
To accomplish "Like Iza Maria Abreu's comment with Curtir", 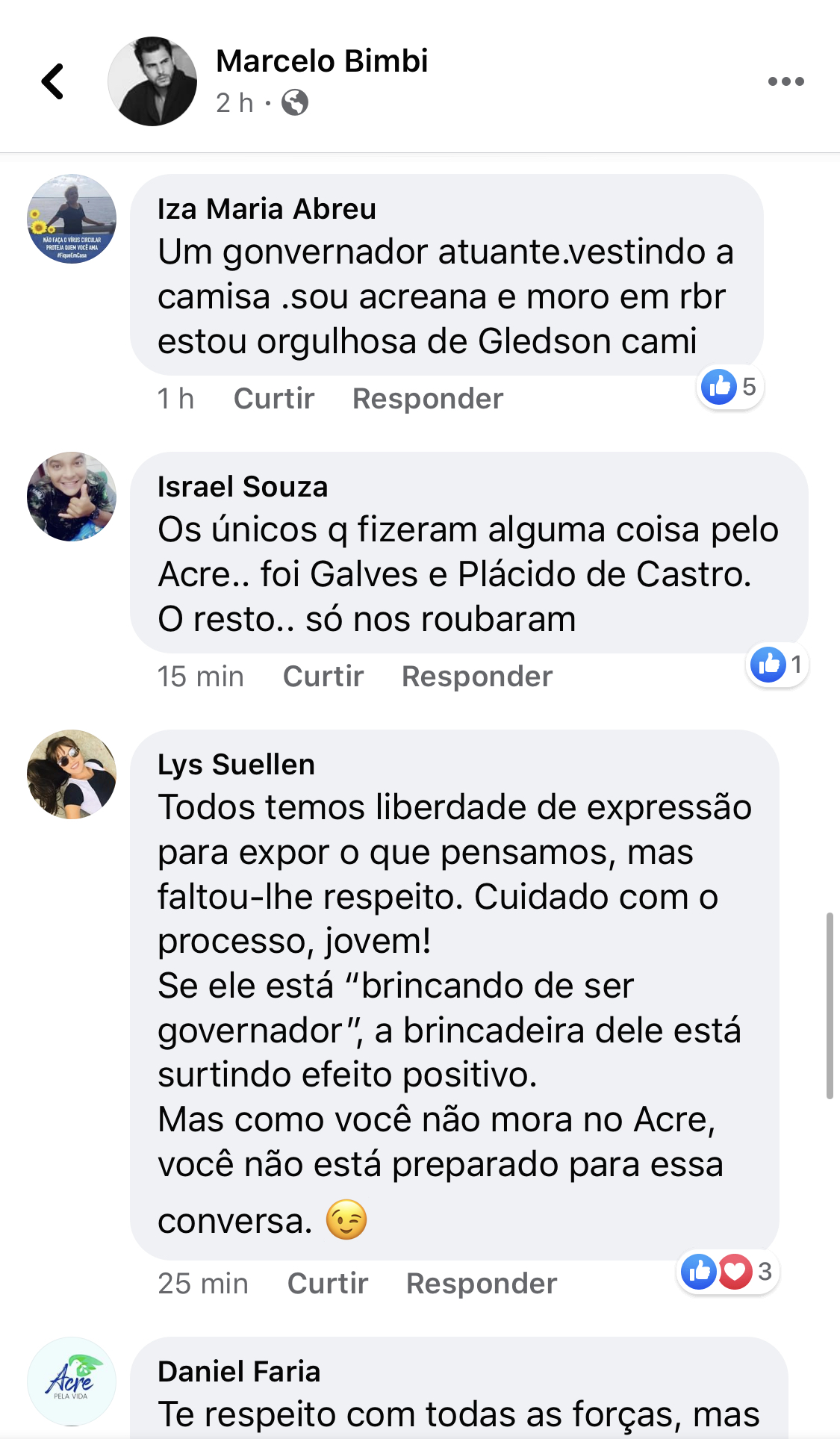I will [273, 399].
